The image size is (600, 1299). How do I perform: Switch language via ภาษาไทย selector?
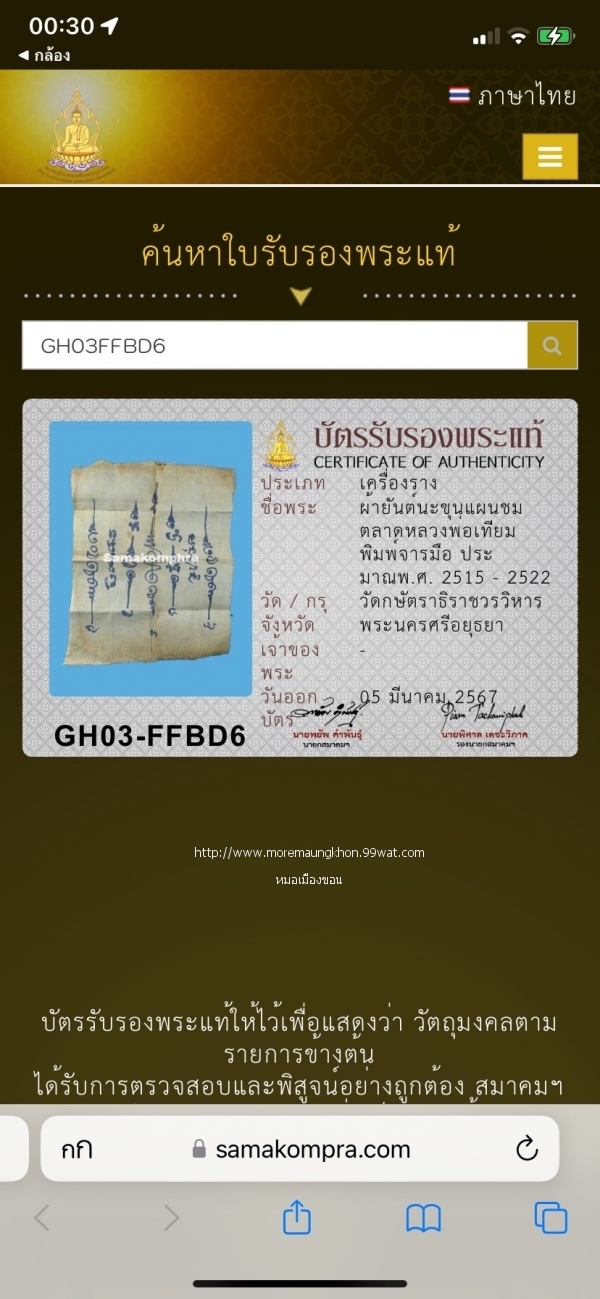coord(512,96)
